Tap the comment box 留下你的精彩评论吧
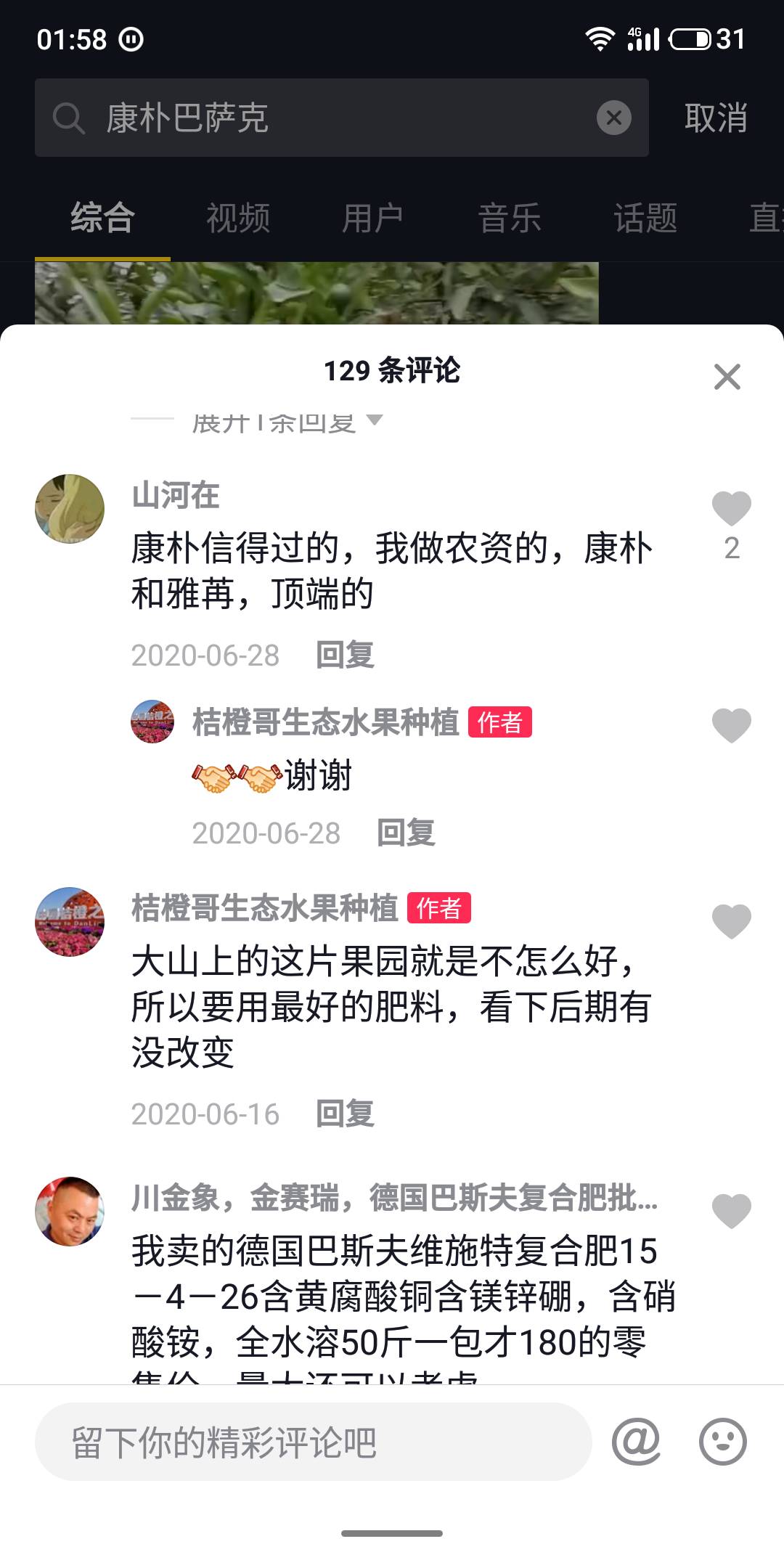 (314, 1442)
